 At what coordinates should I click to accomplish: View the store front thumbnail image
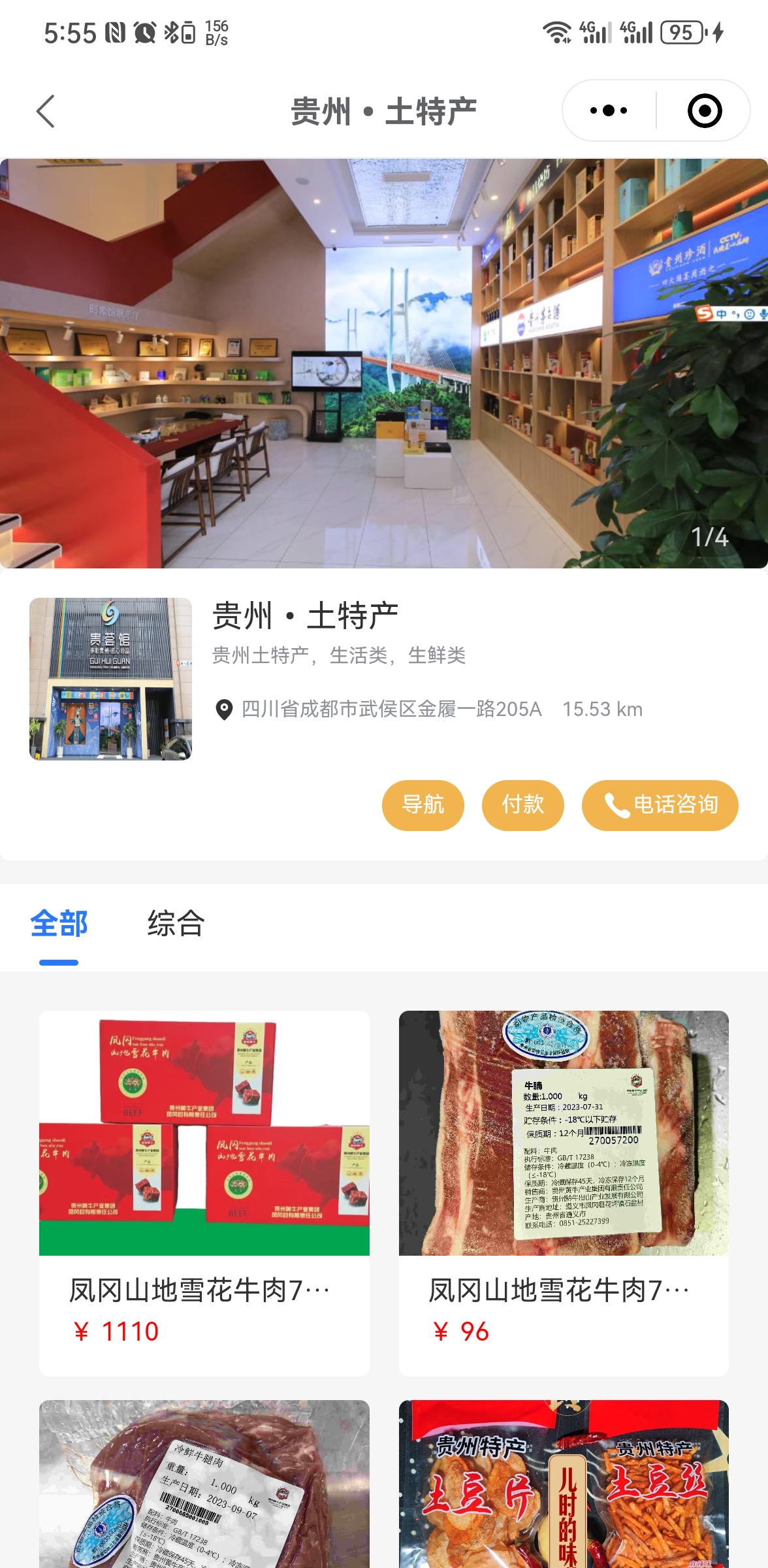(x=110, y=679)
